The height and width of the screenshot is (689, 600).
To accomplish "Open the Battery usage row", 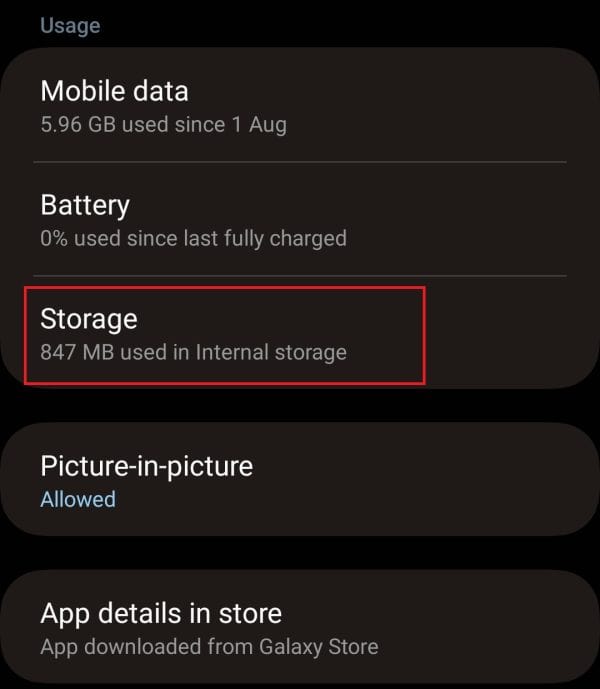I will pyautogui.click(x=300, y=220).
